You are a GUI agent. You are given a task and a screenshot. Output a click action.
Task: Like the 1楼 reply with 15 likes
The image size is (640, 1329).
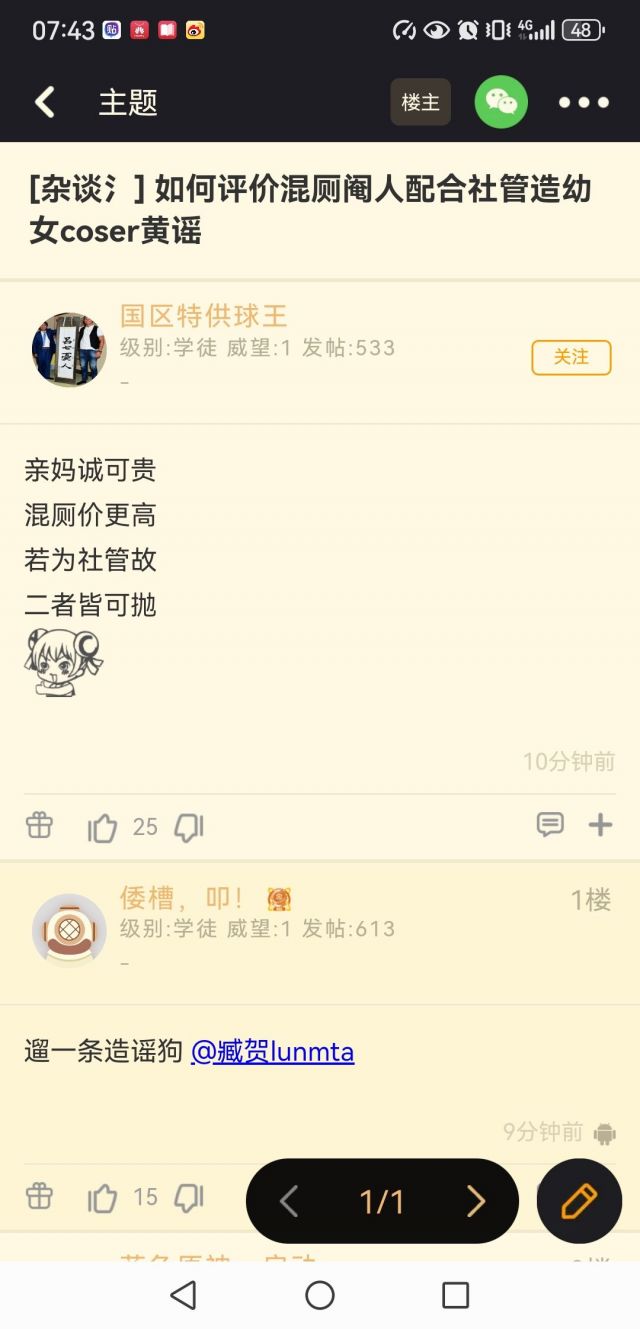[103, 1197]
